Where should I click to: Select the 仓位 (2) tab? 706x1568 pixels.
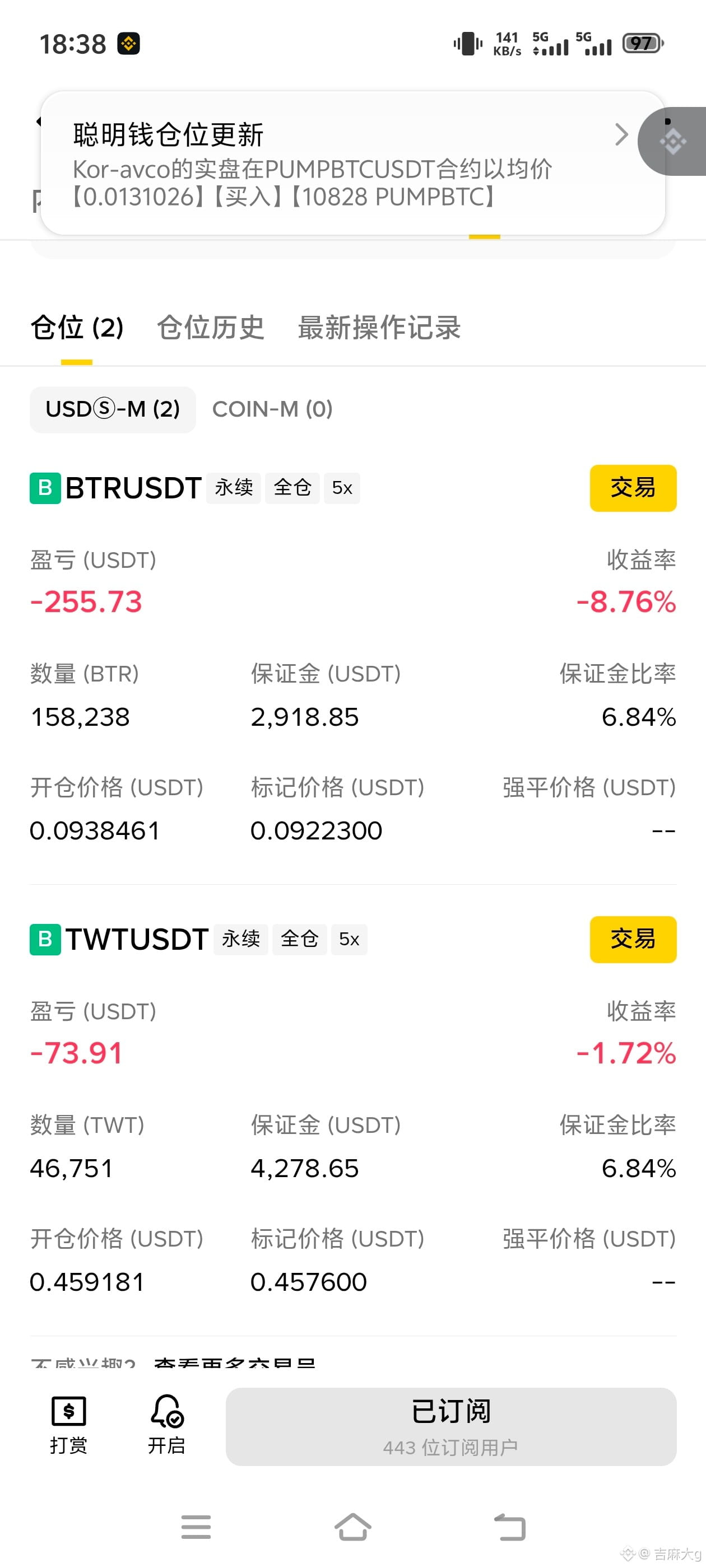tap(77, 328)
